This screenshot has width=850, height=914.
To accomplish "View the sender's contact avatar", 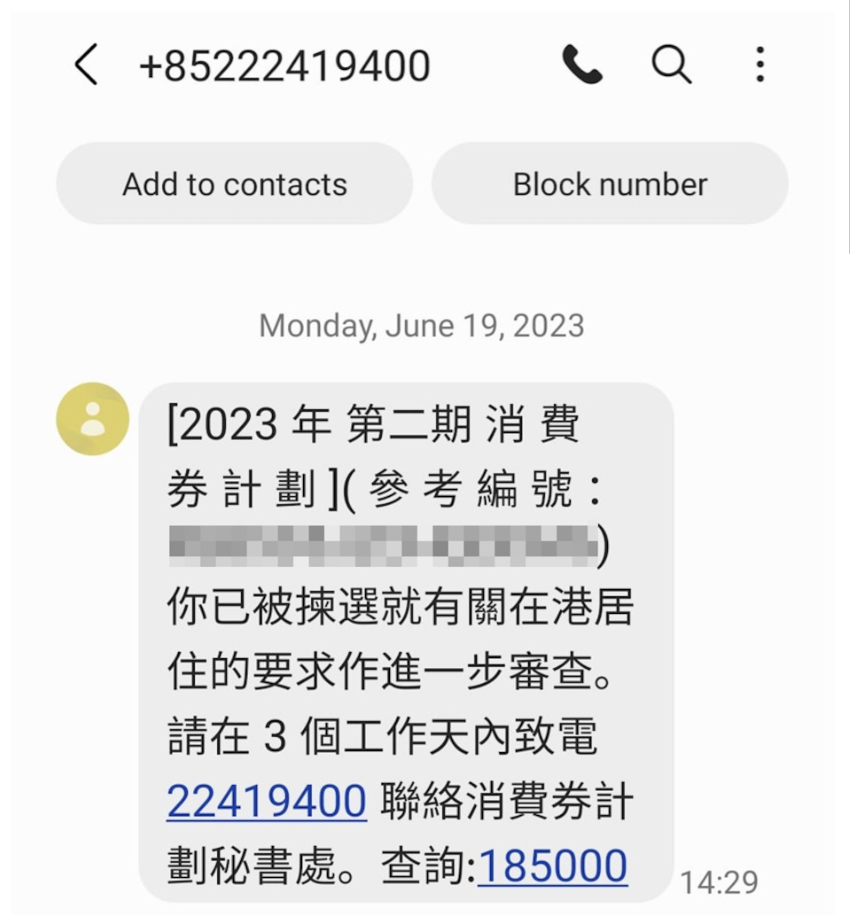I will tap(92, 419).
